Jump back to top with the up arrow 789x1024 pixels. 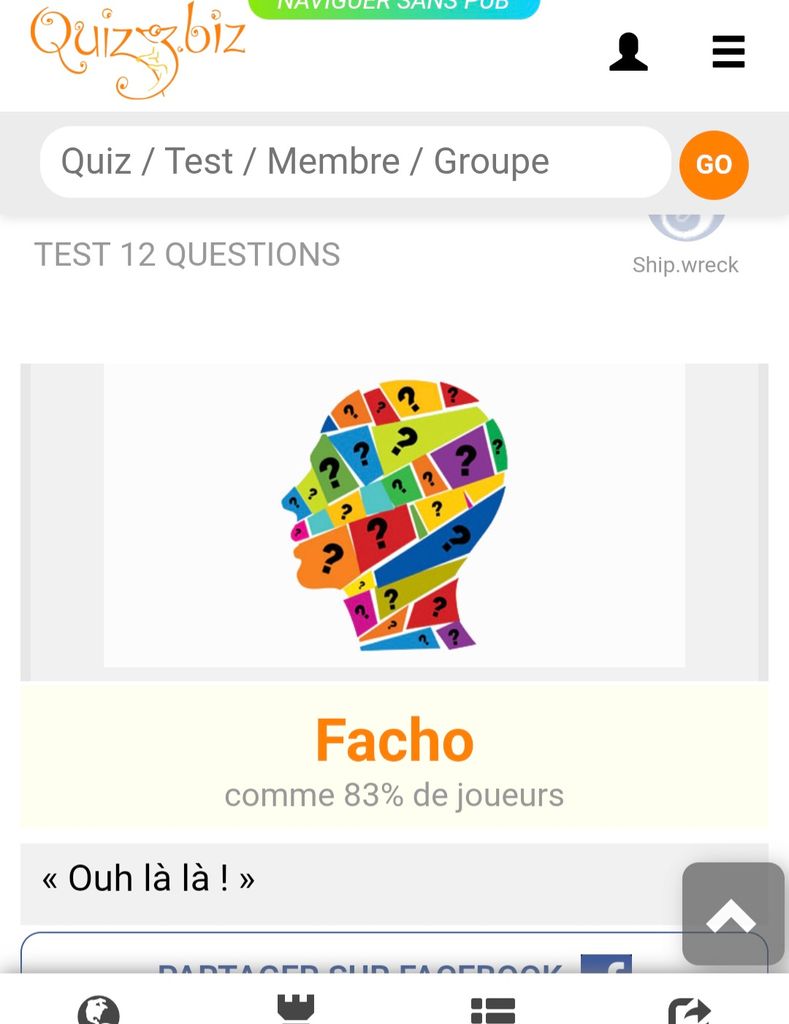(x=732, y=914)
